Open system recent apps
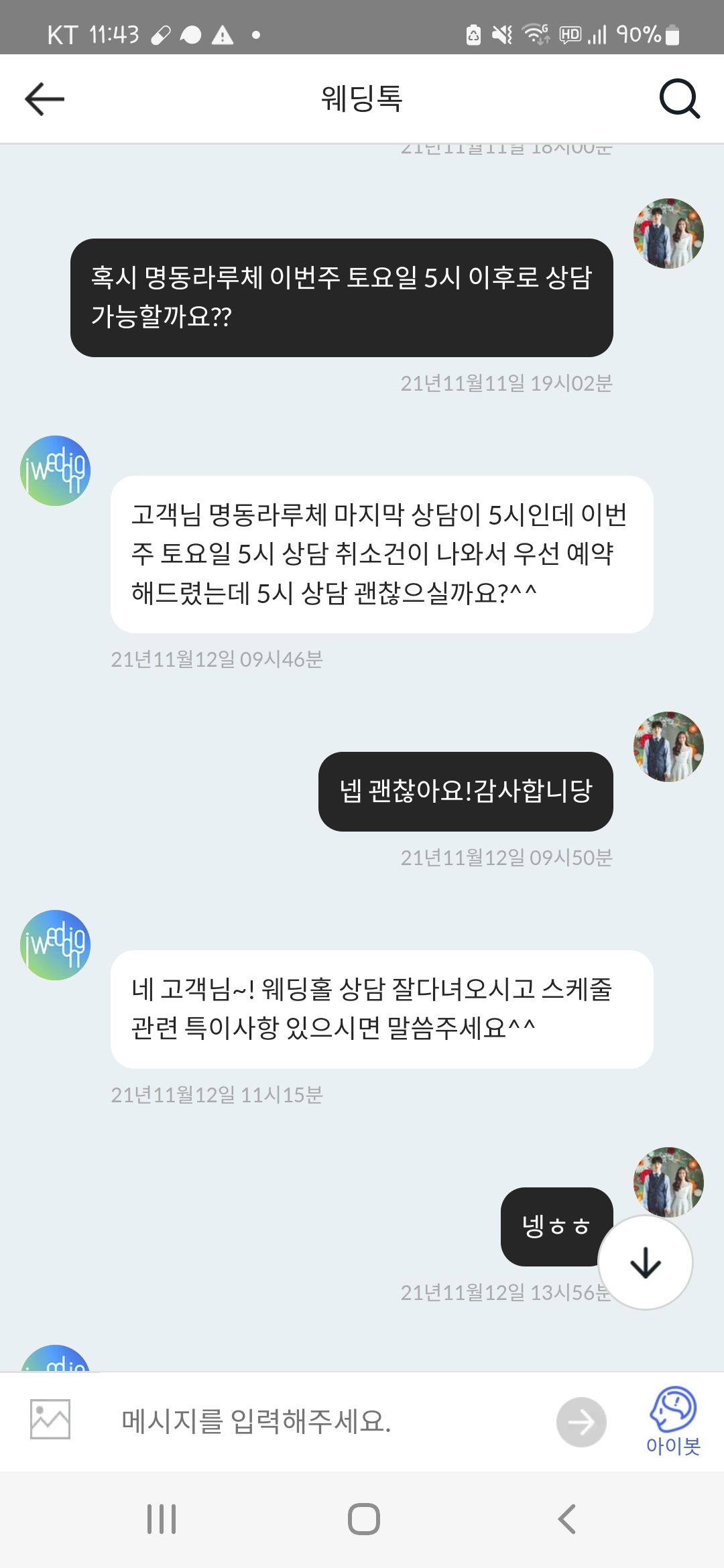This screenshot has height=1568, width=724. click(162, 1519)
